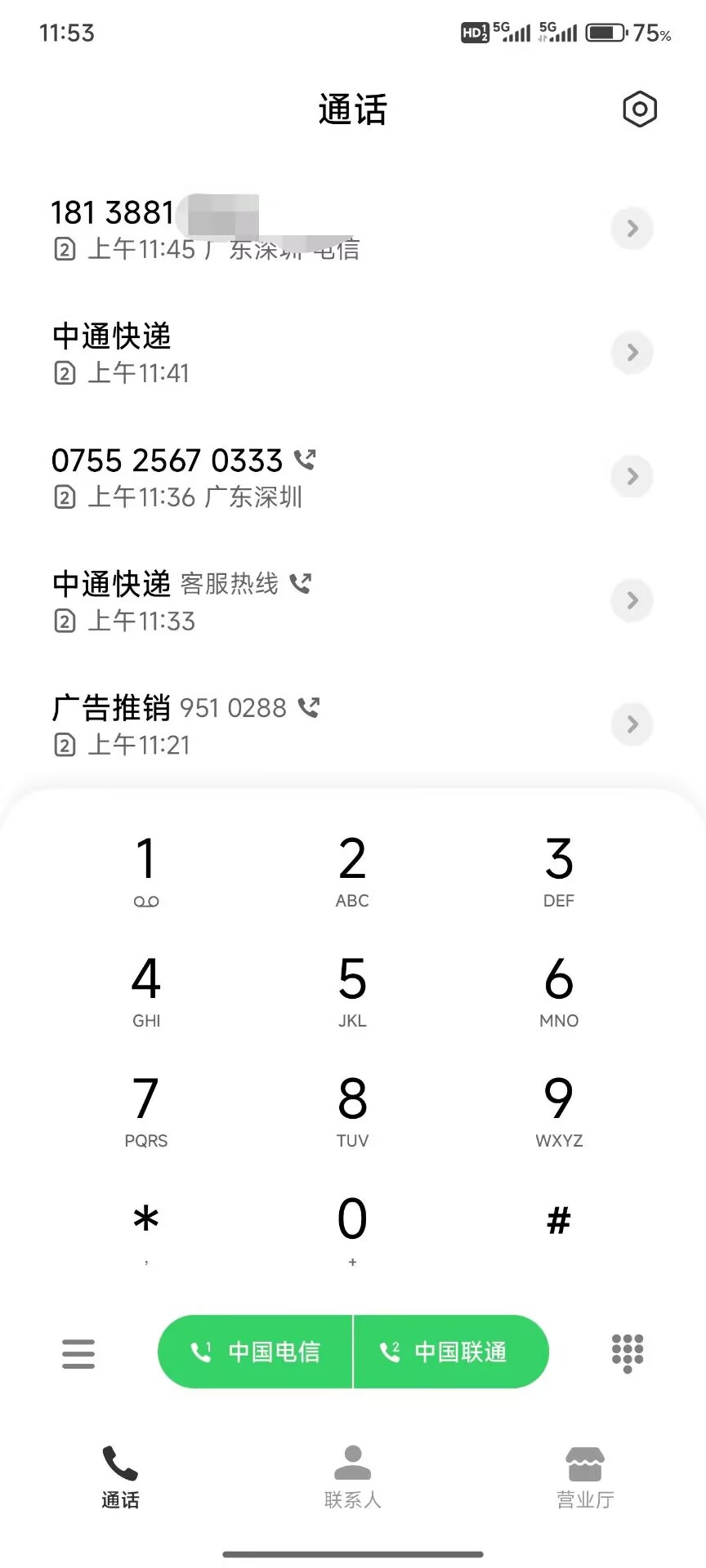Dial digit 1 on keypad

146,870
